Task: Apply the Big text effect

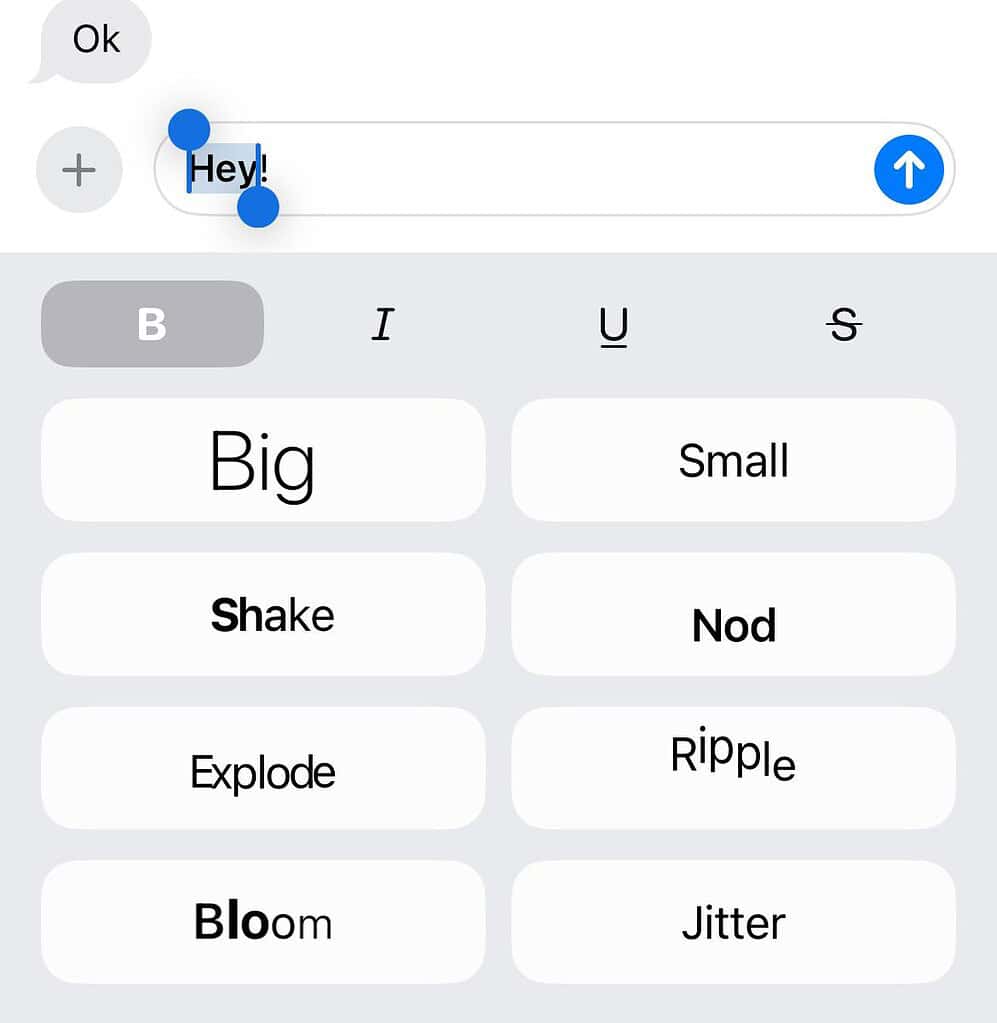Action: 263,460
